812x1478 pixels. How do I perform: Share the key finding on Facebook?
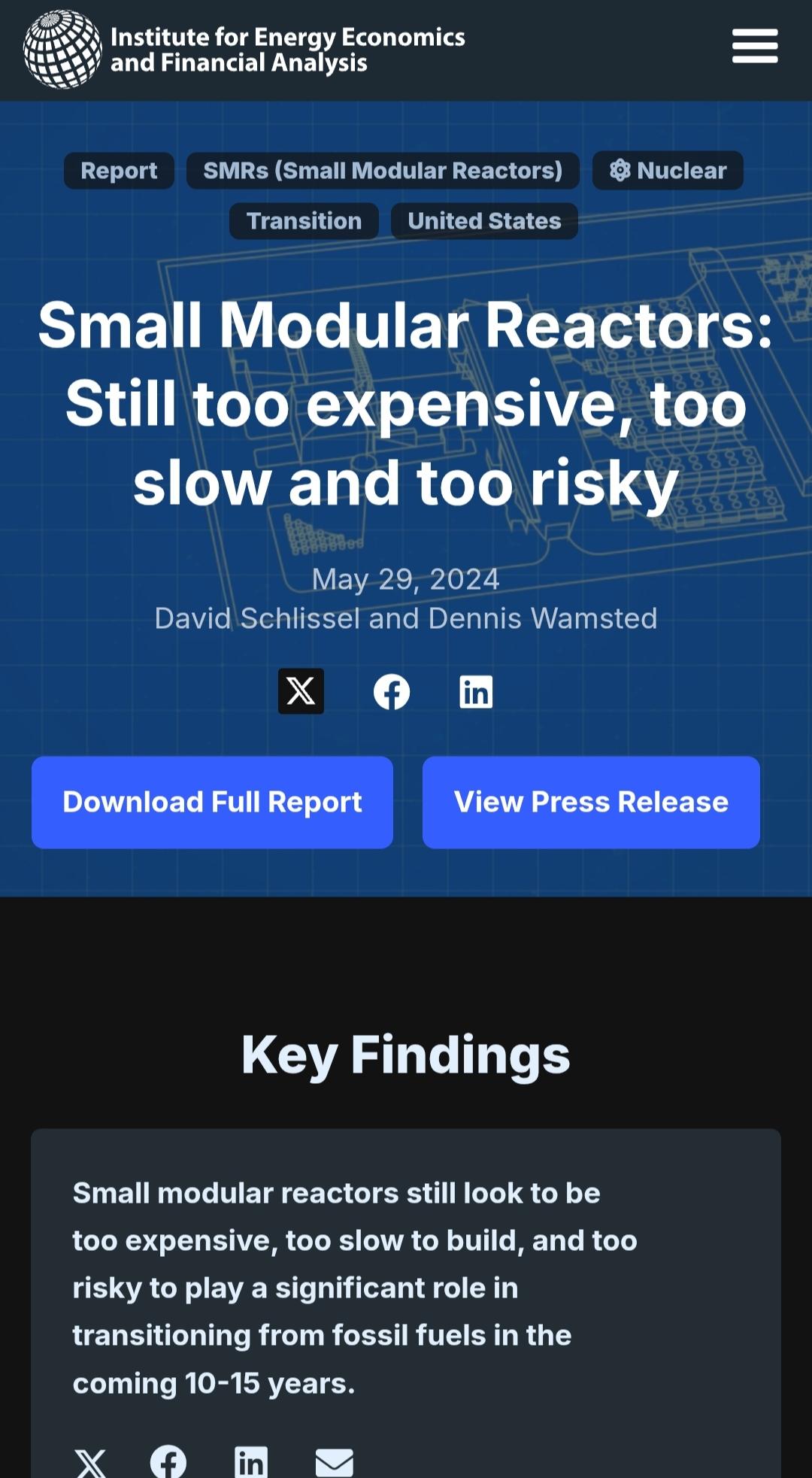click(x=168, y=1462)
